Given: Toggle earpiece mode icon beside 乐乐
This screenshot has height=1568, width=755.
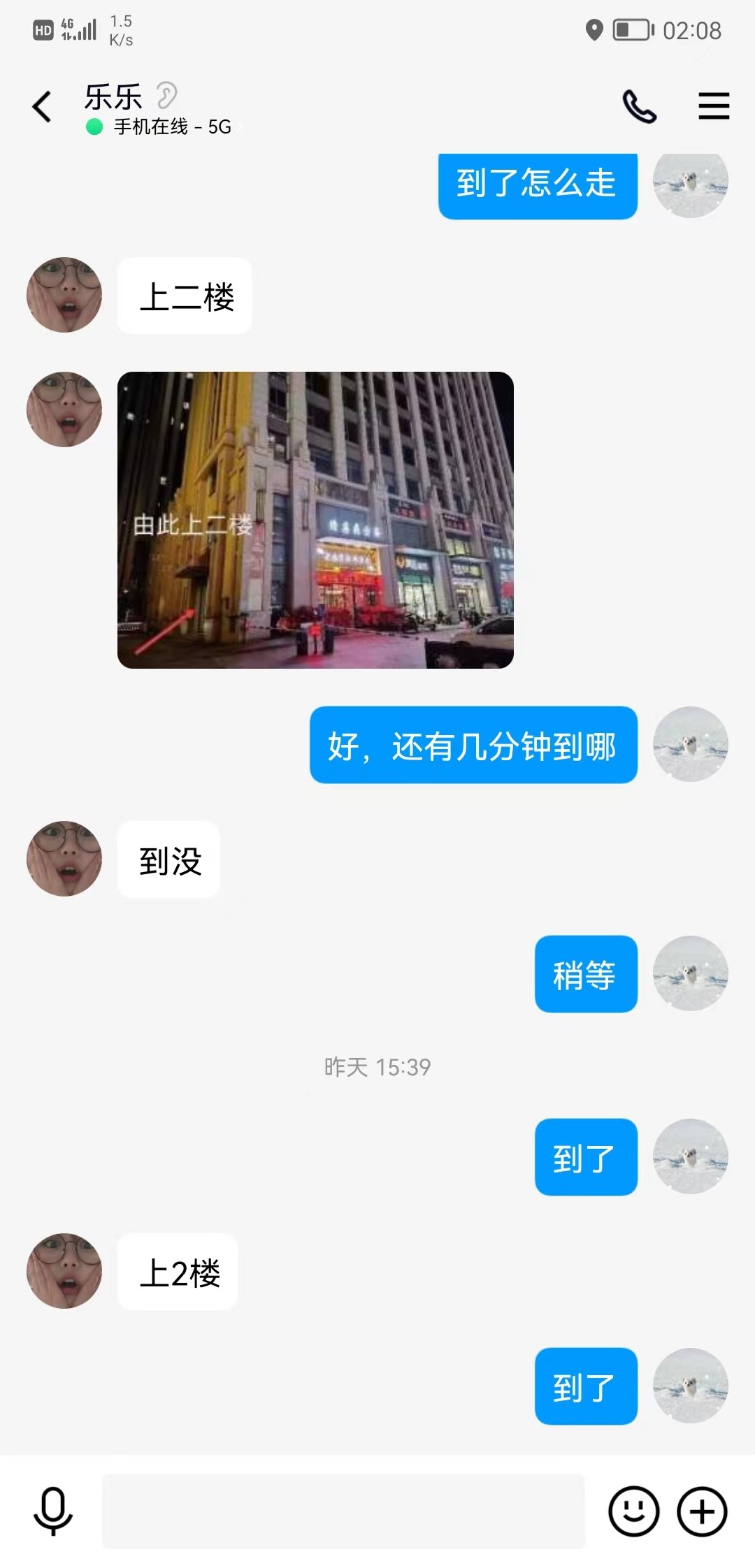Looking at the screenshot, I should tap(166, 95).
